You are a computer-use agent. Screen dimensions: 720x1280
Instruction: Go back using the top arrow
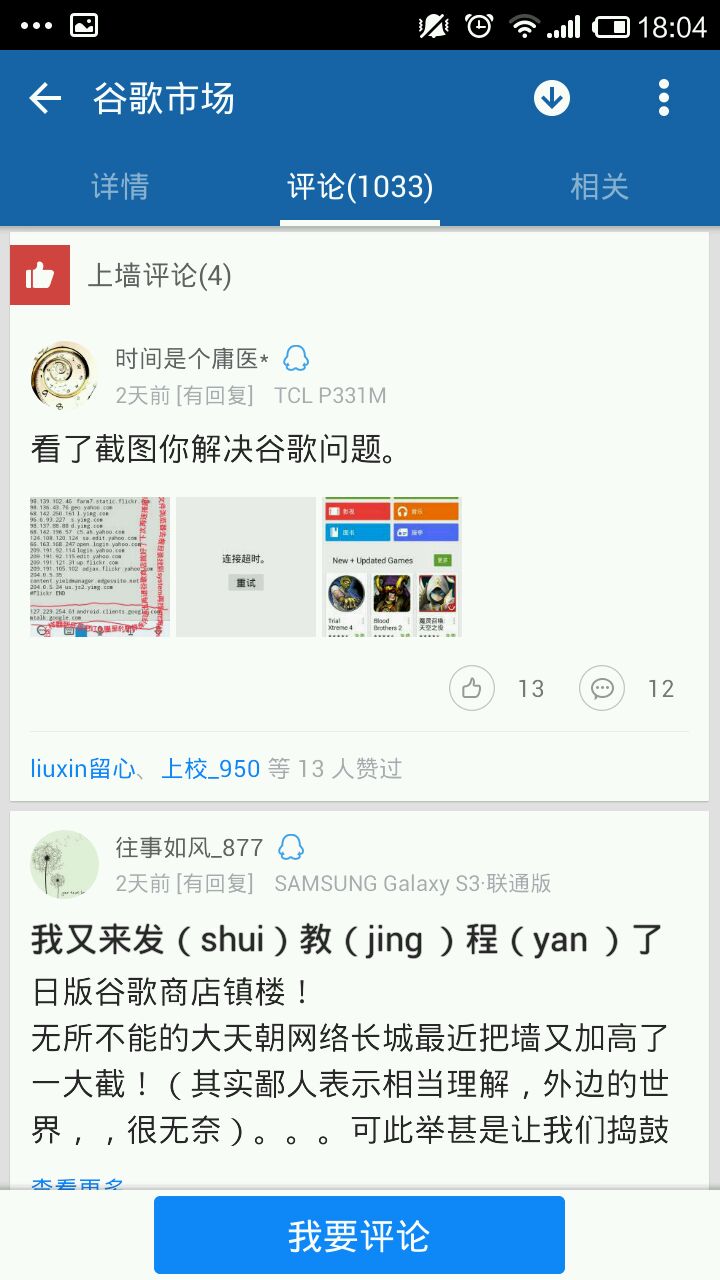(45, 98)
